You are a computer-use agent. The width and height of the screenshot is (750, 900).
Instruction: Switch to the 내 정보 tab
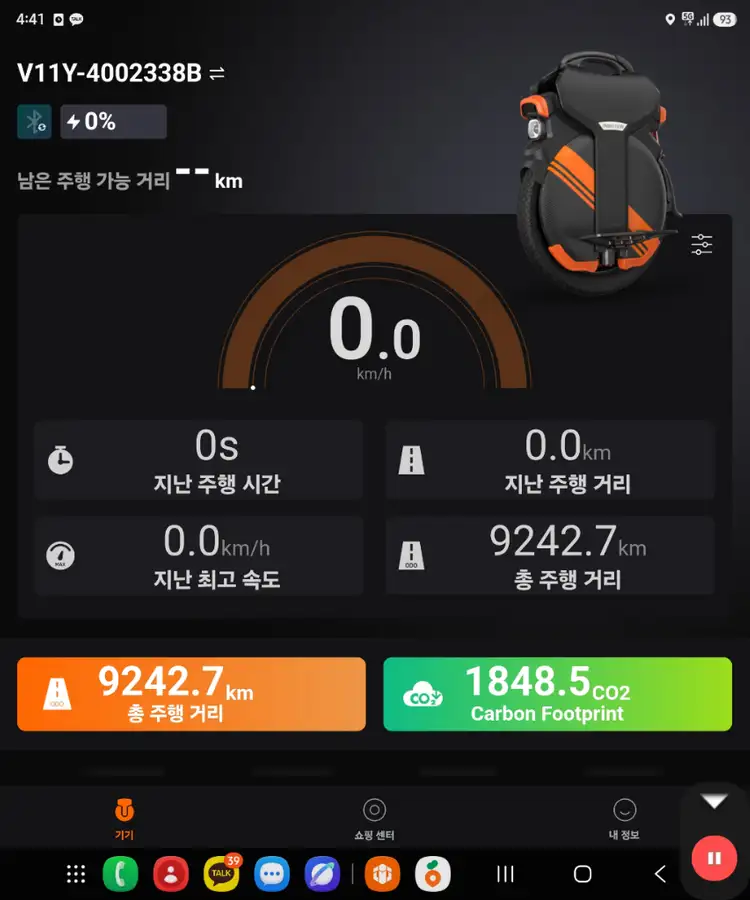(x=624, y=818)
